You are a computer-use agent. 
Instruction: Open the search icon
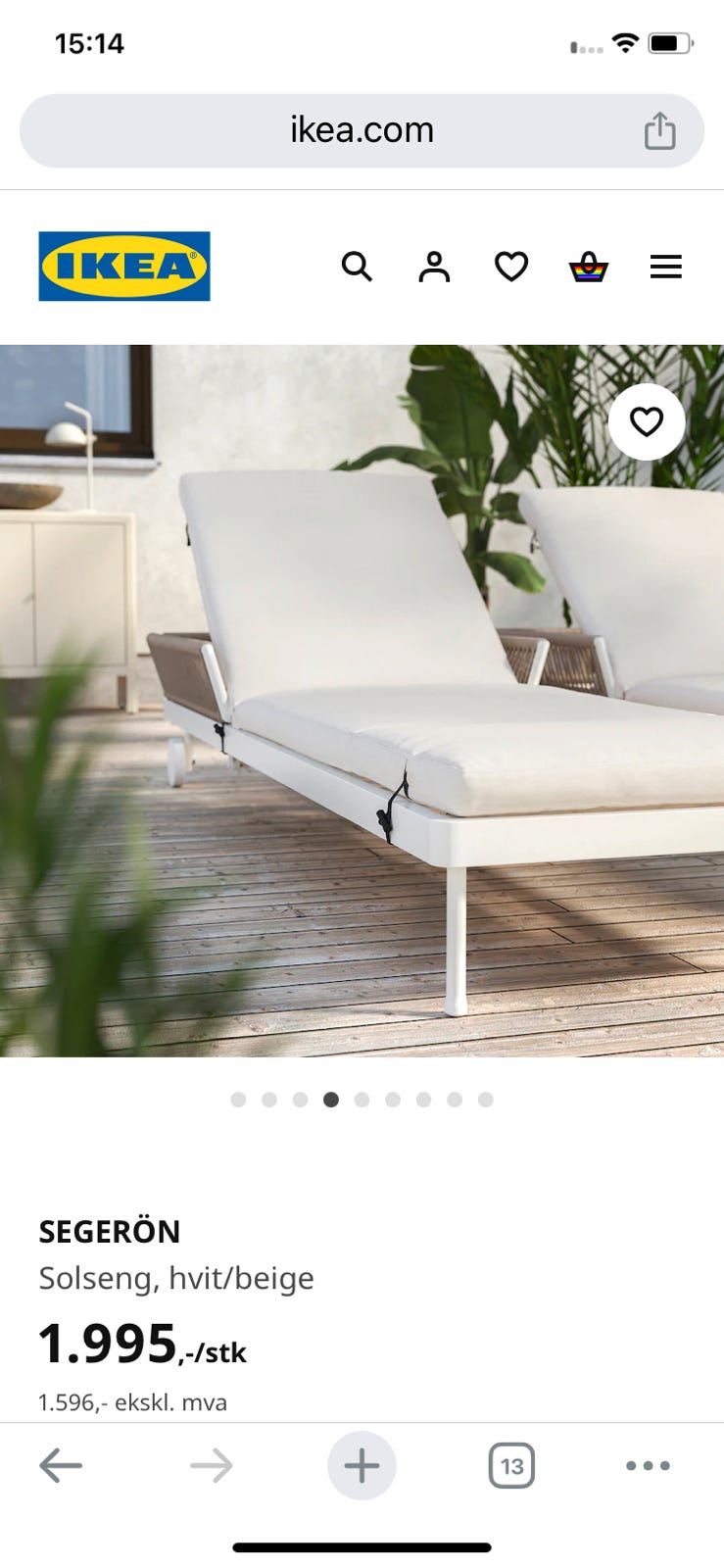pyautogui.click(x=357, y=266)
